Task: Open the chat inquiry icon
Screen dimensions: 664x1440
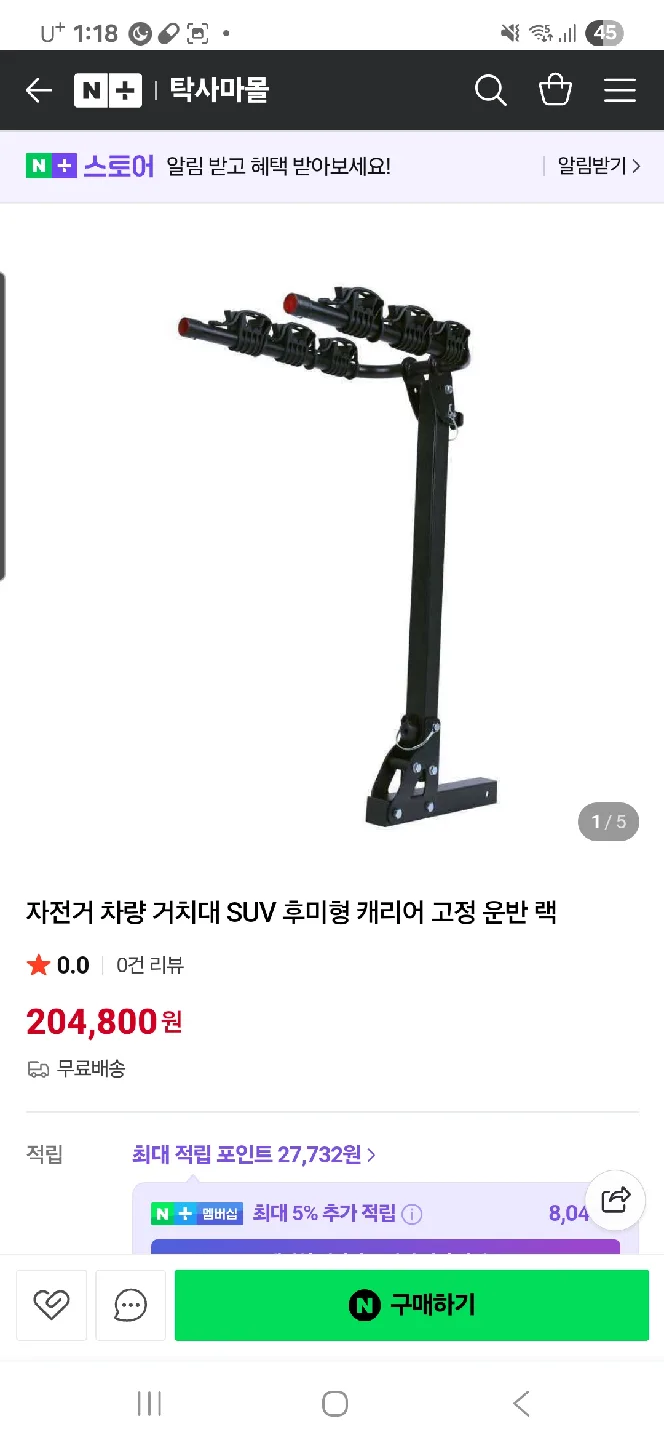Action: point(131,1305)
